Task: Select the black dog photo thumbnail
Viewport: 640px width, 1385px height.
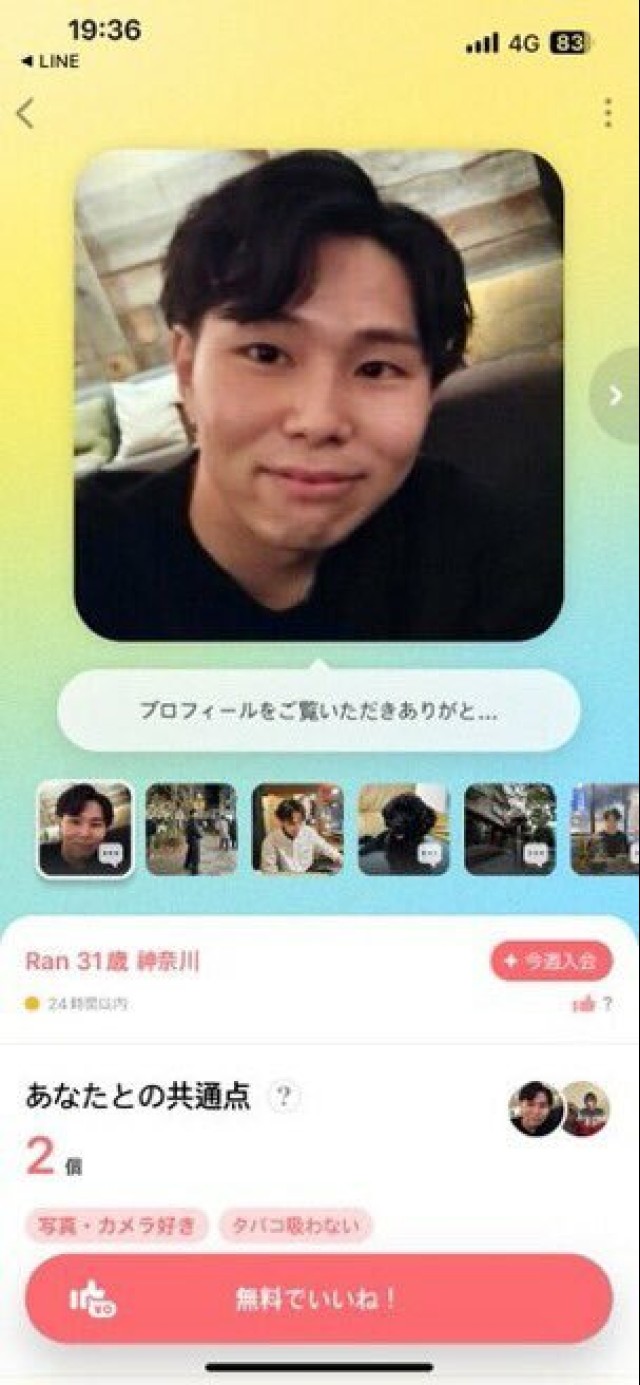Action: coord(403,829)
